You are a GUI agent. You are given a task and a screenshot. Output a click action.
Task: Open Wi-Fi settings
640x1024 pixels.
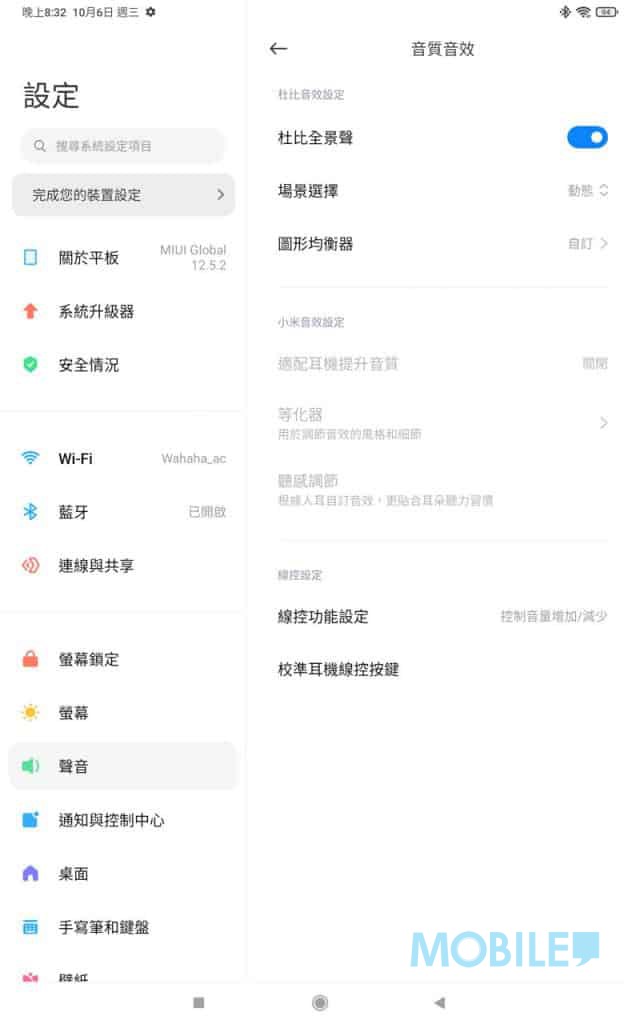click(123, 458)
